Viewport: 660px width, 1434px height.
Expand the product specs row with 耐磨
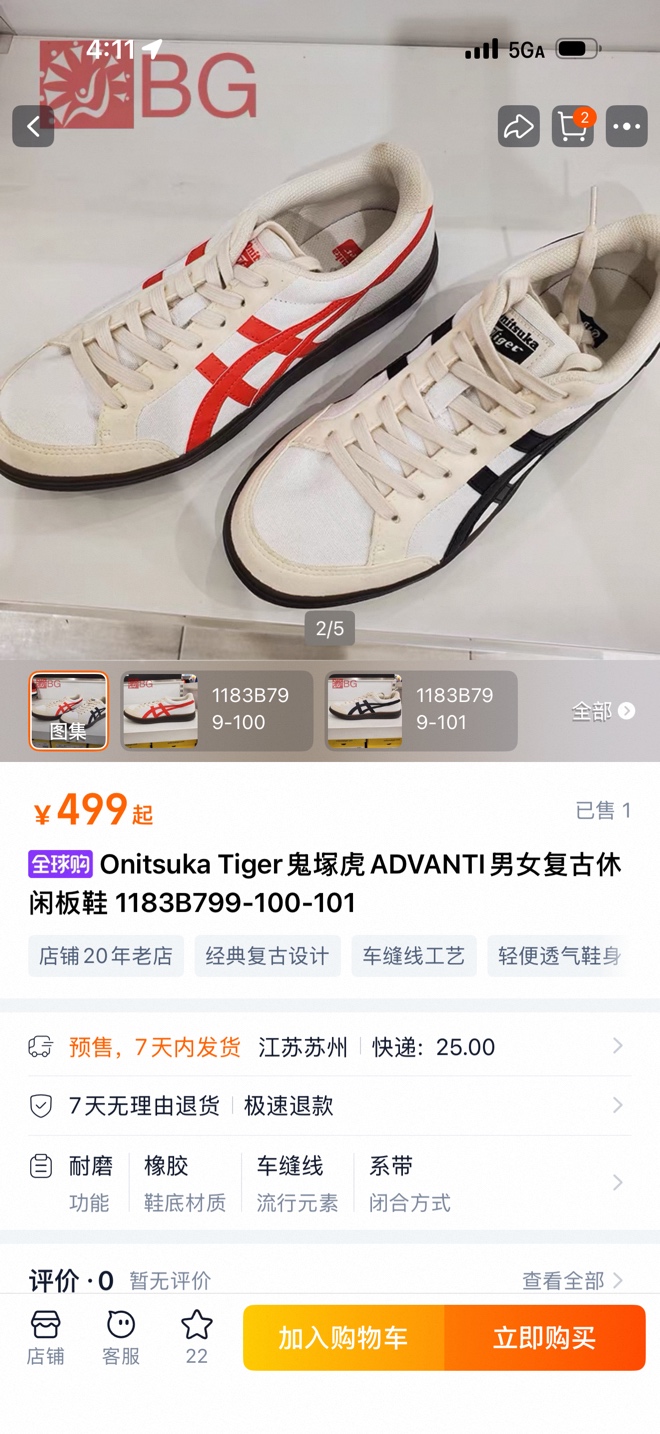330,1183
